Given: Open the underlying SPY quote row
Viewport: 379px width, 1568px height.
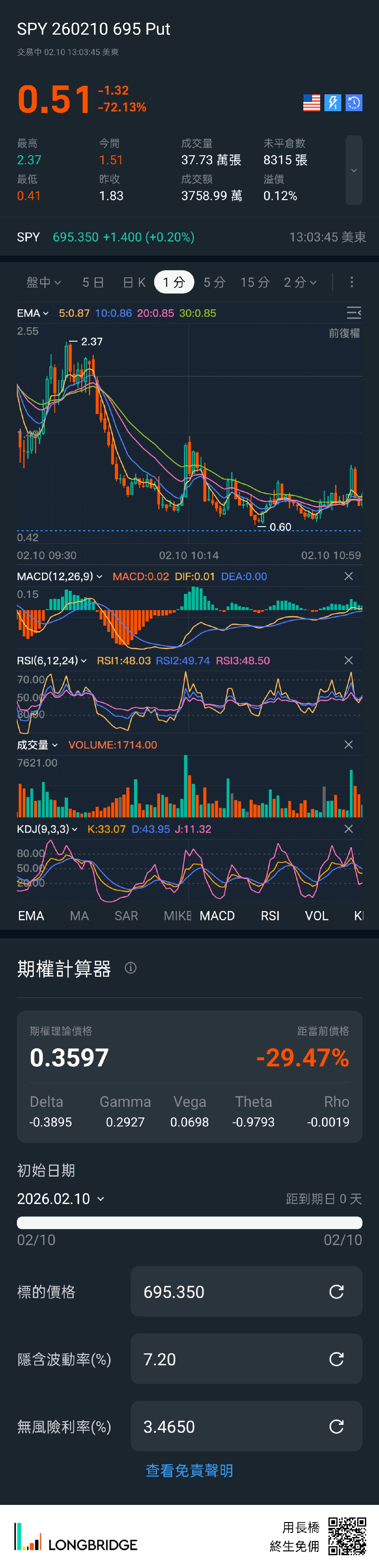Looking at the screenshot, I should coord(189,237).
